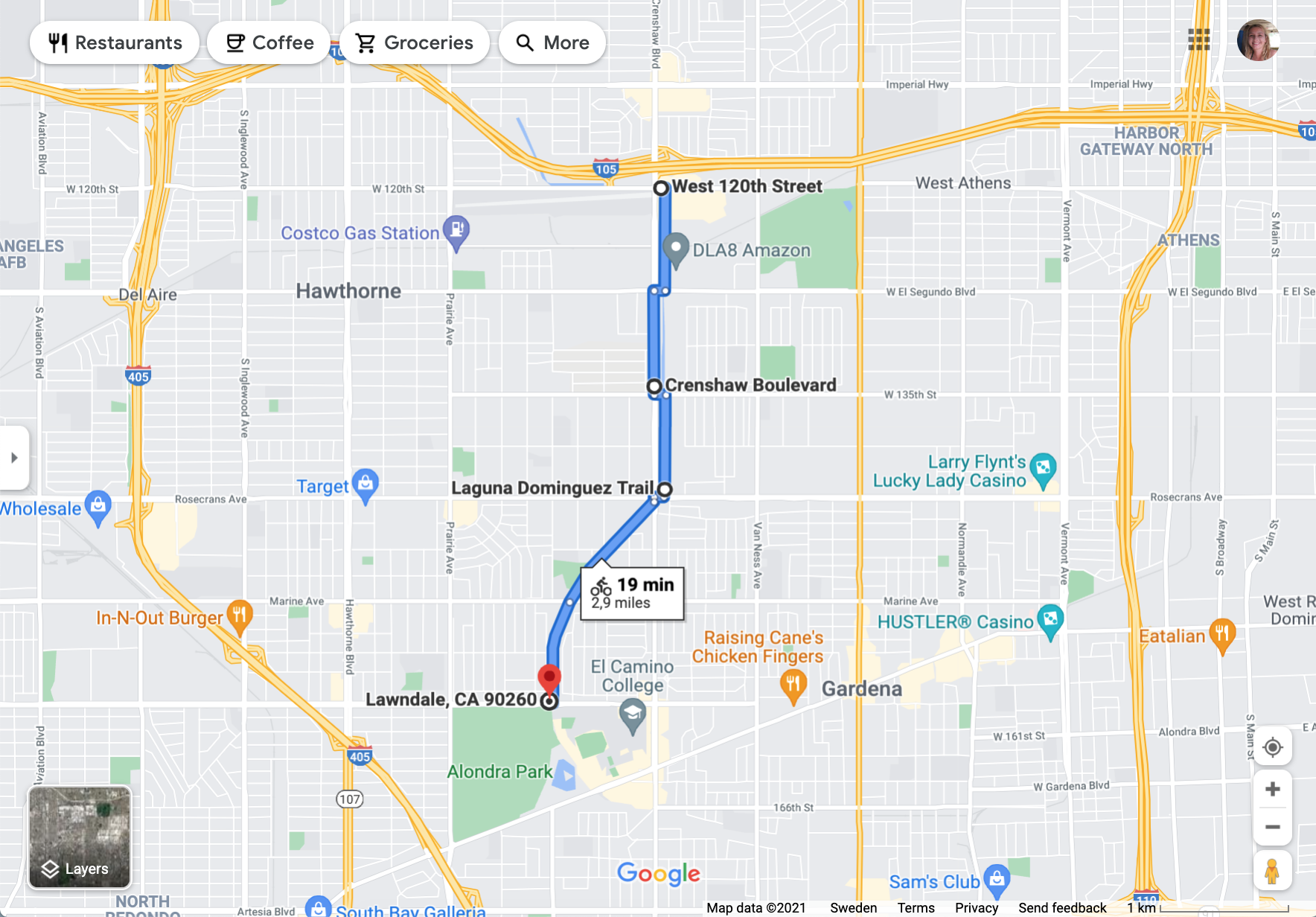Image resolution: width=1316 pixels, height=917 pixels.
Task: Filter map by Restaurants
Action: coord(115,43)
